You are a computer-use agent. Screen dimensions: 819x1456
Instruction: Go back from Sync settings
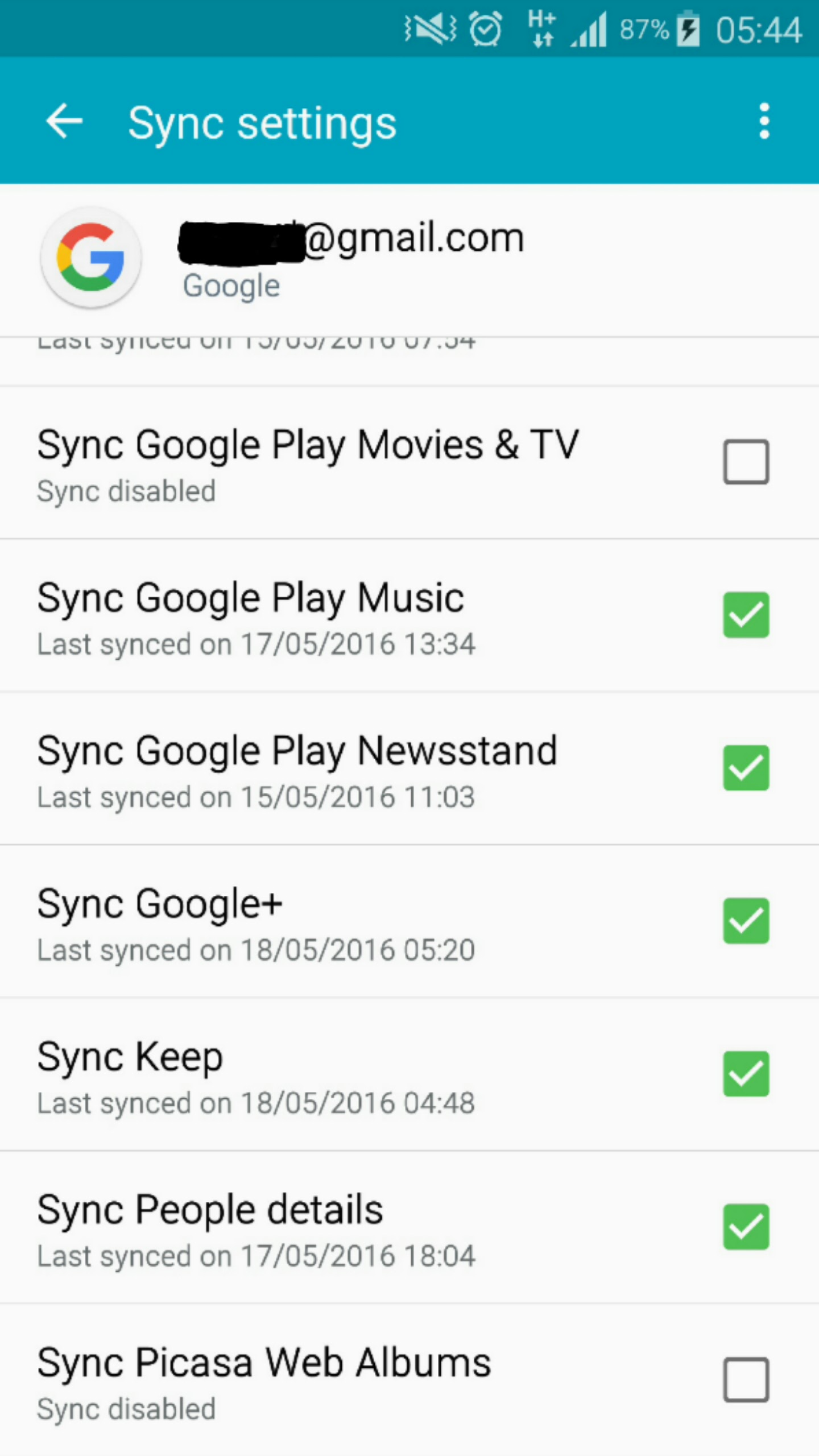coord(64,121)
